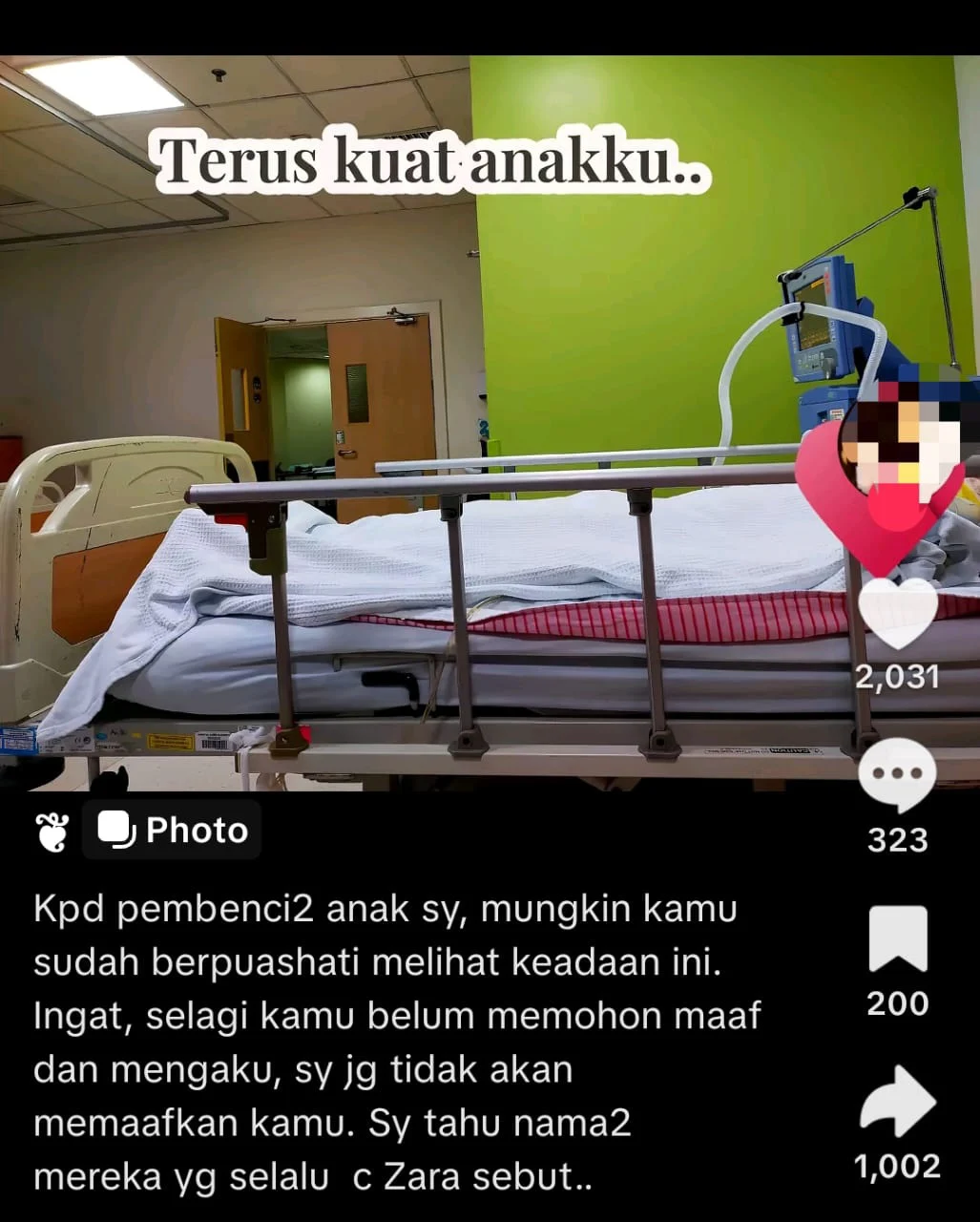Open the comments section

click(x=897, y=775)
